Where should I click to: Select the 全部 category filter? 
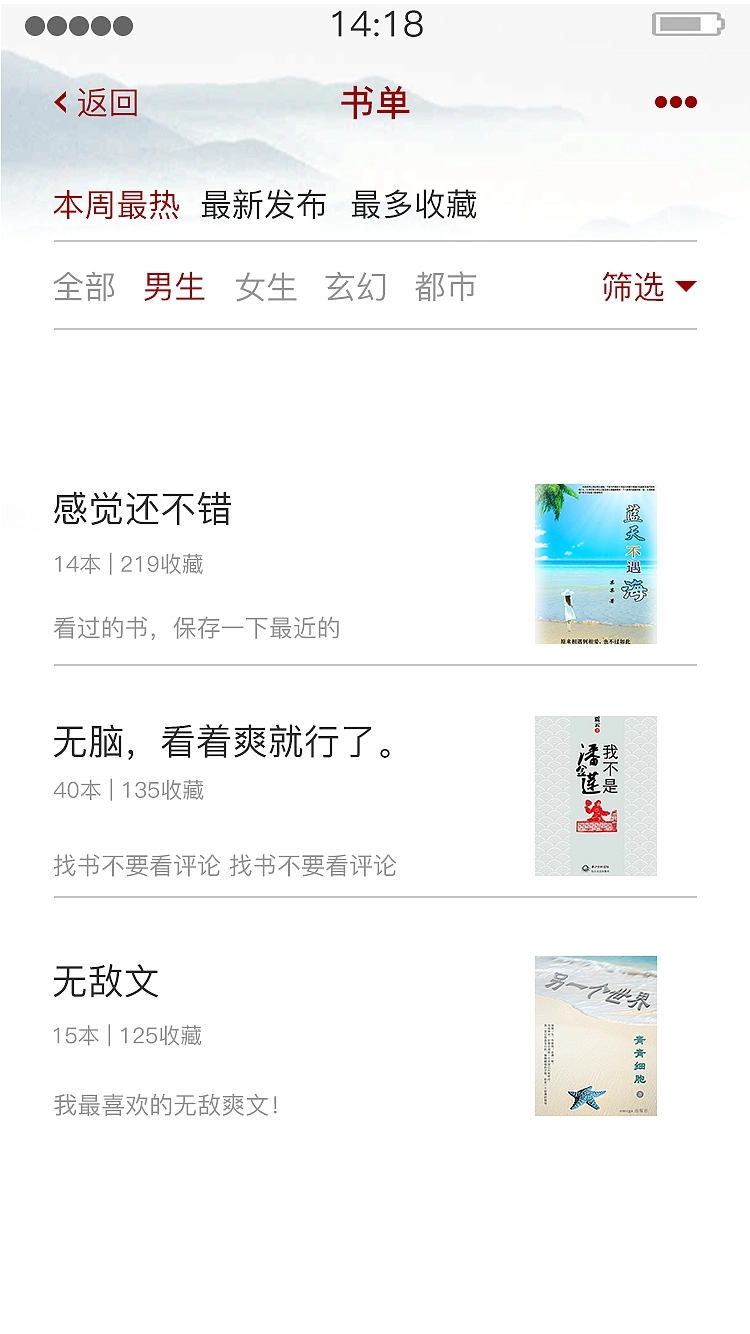coord(84,286)
